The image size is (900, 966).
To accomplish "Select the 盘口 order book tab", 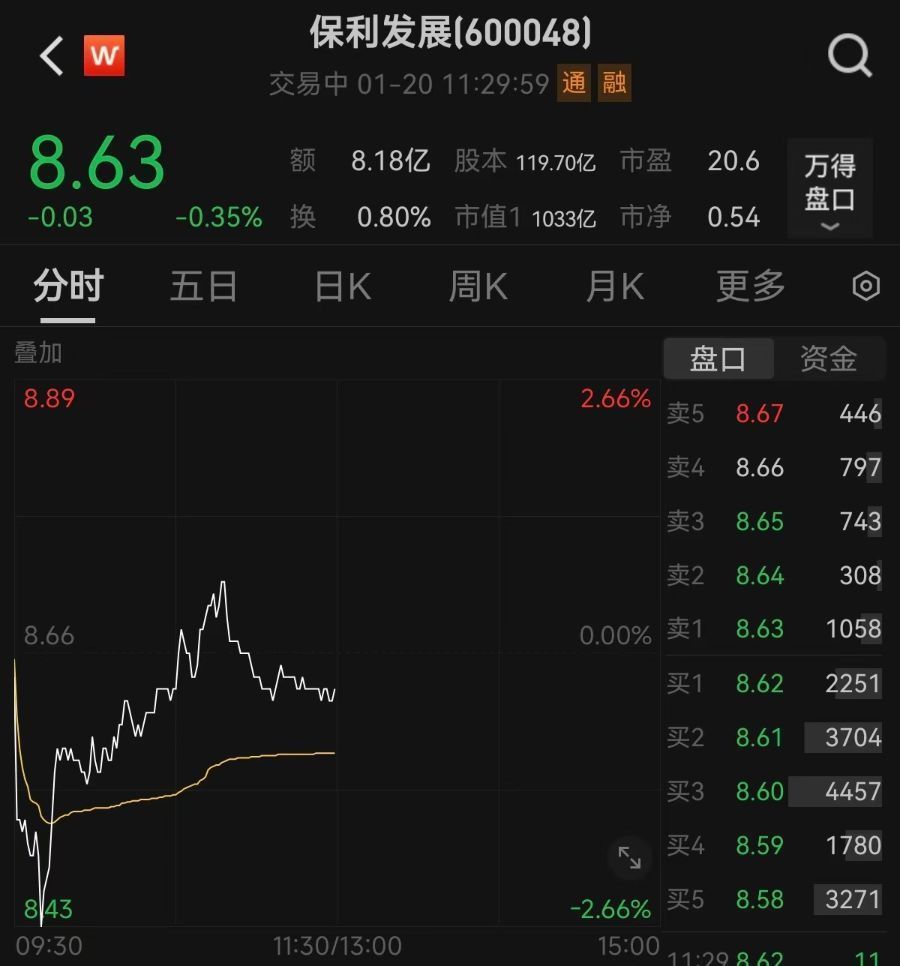I will (718, 358).
